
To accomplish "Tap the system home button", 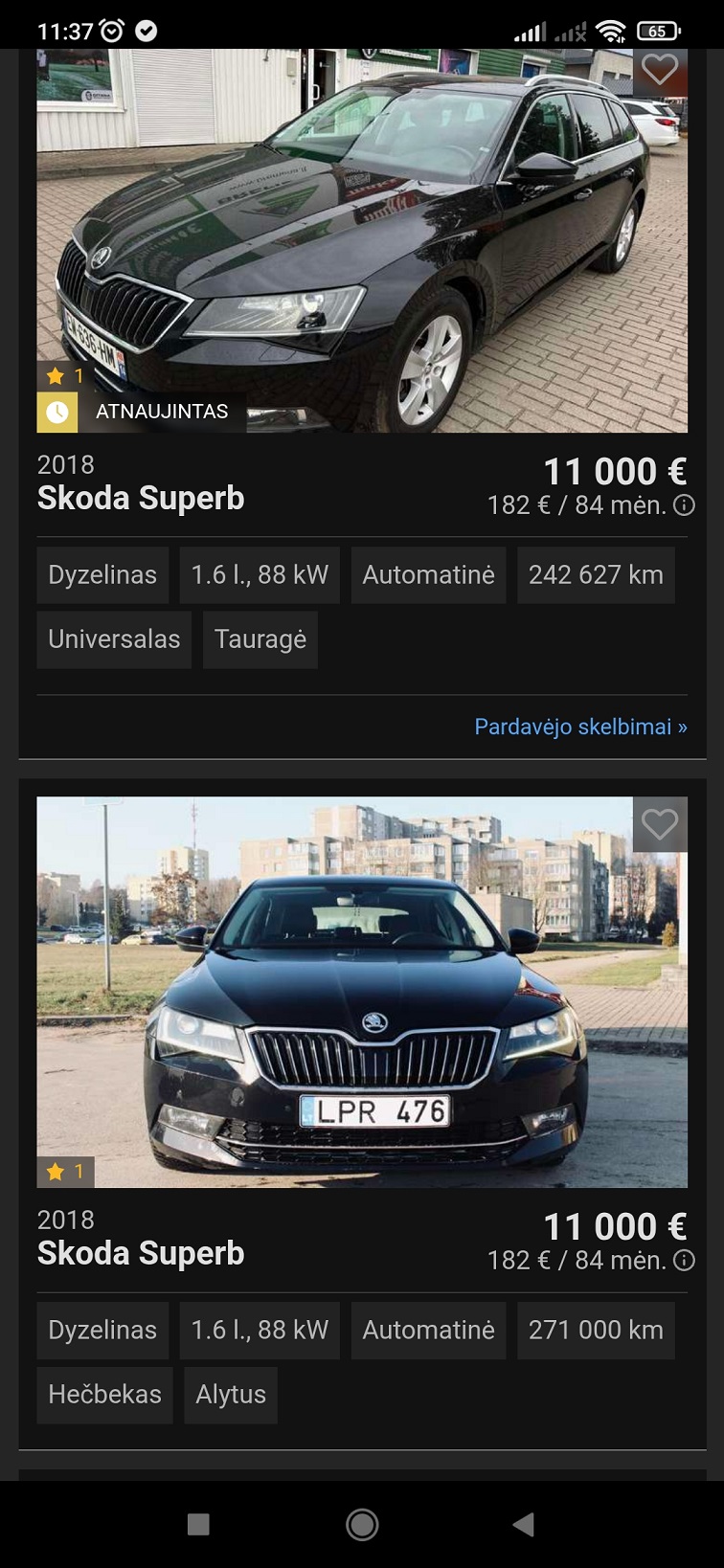I will click(x=362, y=1524).
